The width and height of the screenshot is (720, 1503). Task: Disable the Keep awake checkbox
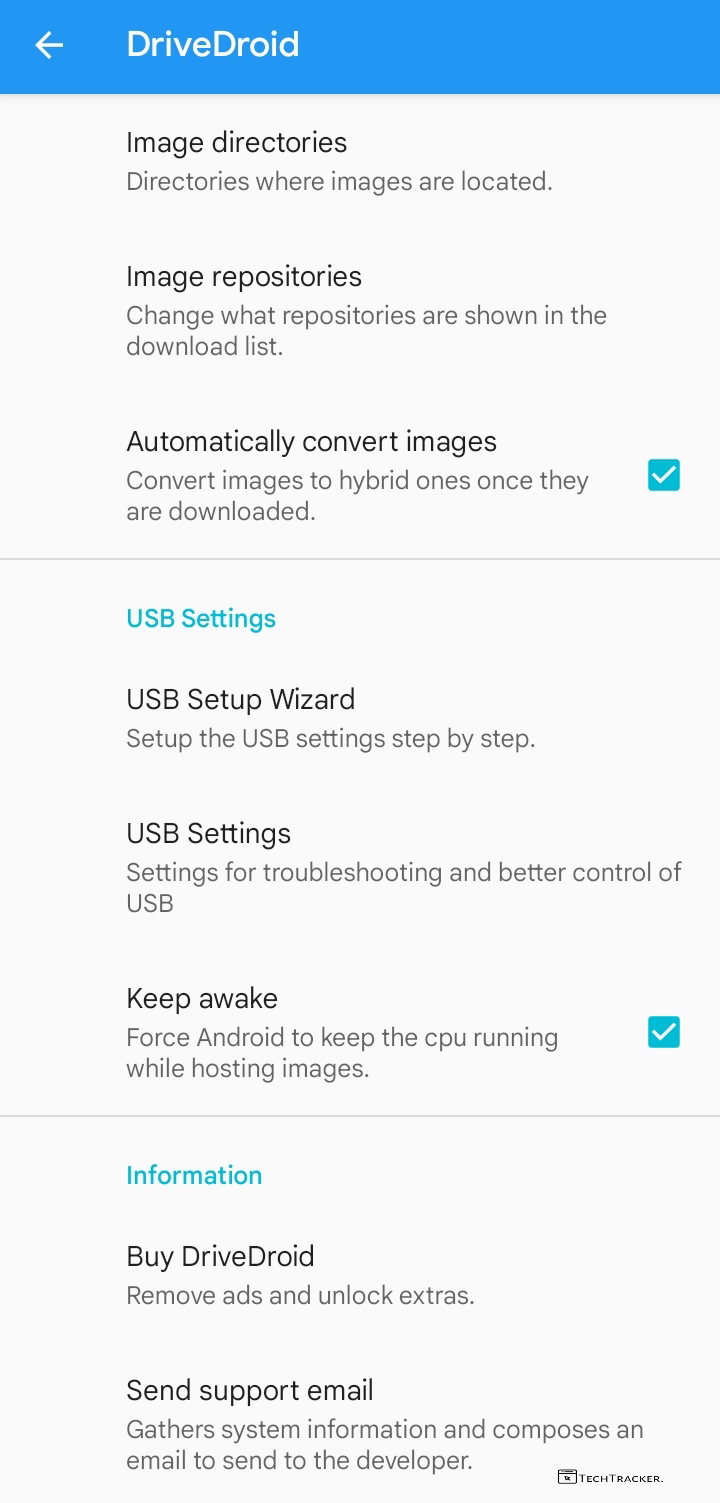tap(663, 1032)
